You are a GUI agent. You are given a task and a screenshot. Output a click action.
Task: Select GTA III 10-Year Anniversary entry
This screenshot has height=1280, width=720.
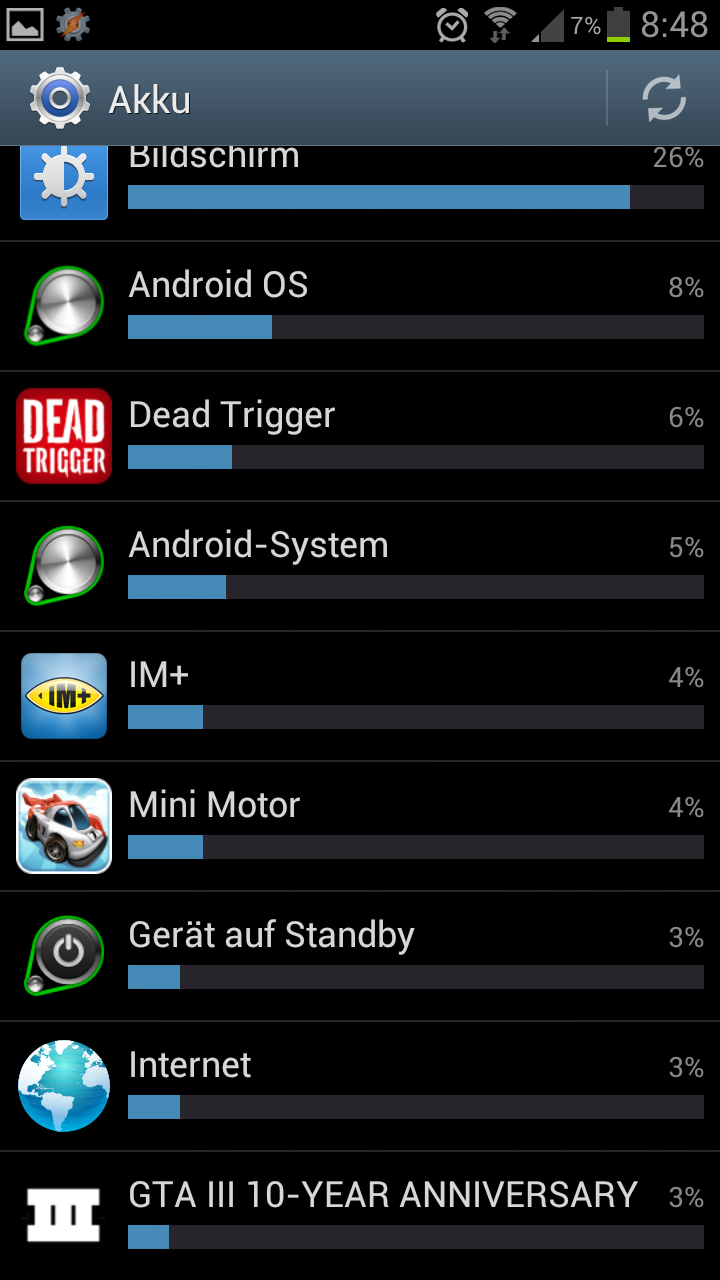360,1216
